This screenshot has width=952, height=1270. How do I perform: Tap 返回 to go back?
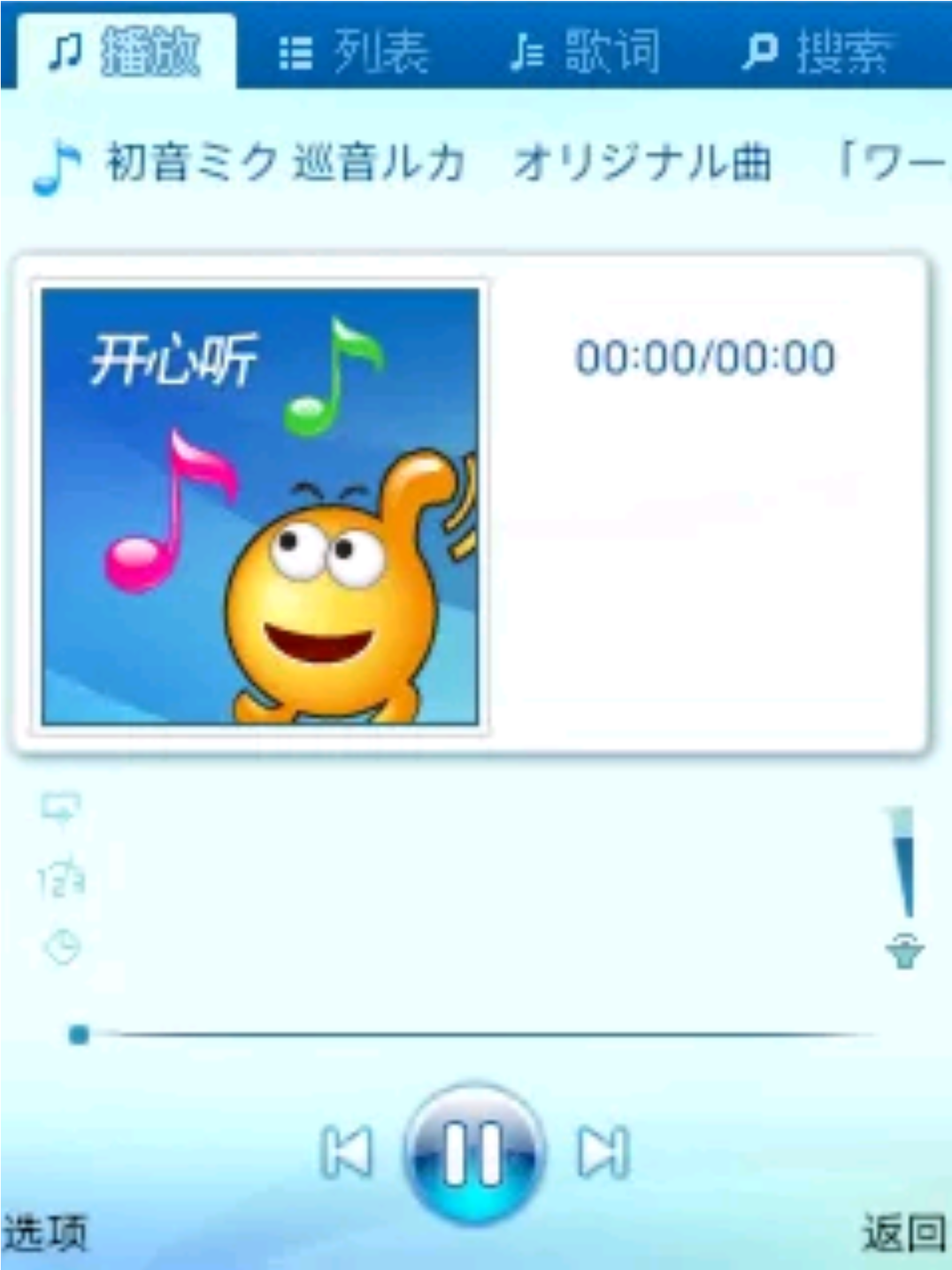pyautogui.click(x=904, y=1233)
